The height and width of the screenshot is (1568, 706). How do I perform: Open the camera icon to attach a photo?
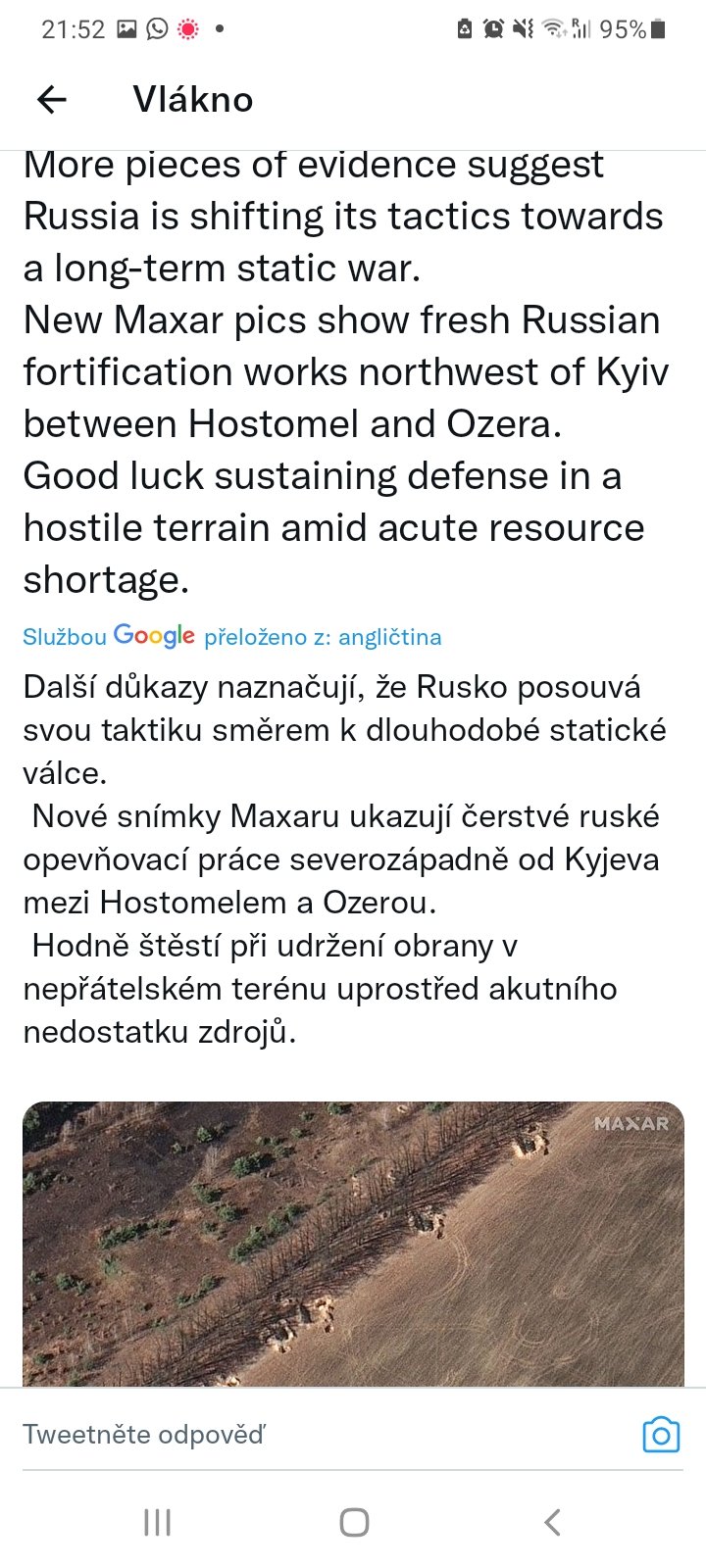[x=660, y=1435]
